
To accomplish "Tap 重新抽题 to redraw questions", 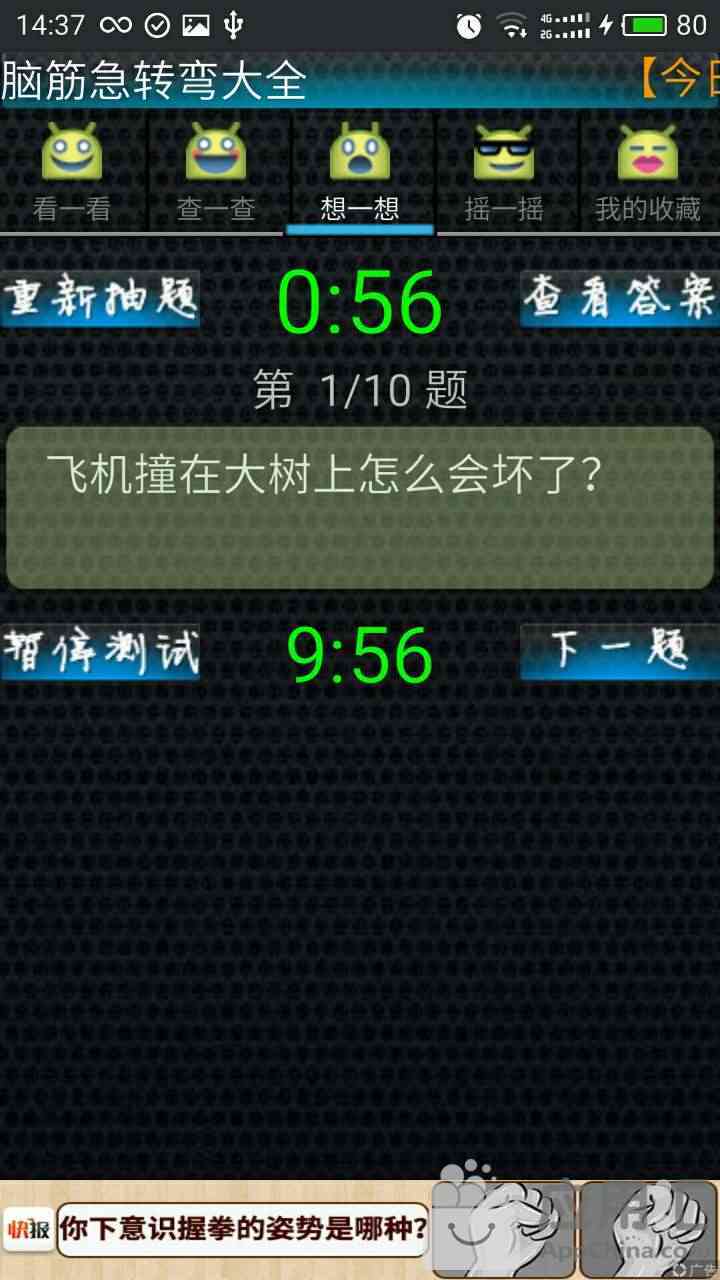I will pos(100,298).
